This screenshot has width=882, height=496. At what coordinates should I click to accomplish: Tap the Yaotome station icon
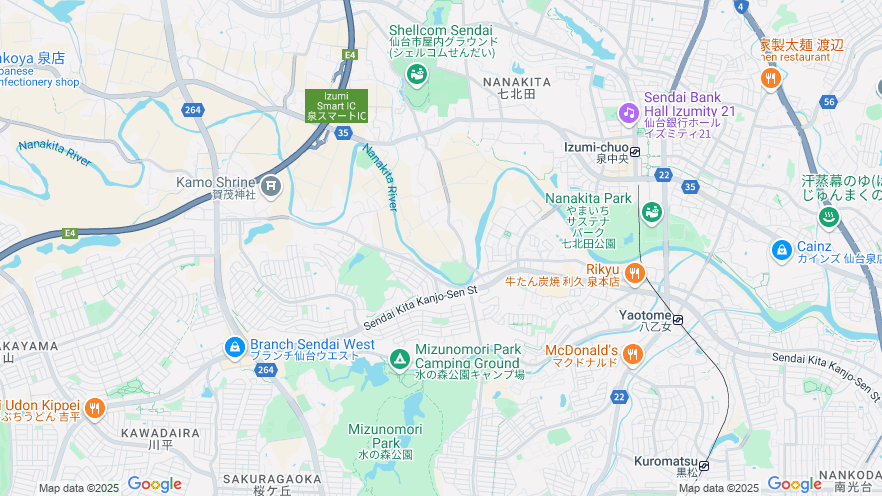(x=678, y=320)
